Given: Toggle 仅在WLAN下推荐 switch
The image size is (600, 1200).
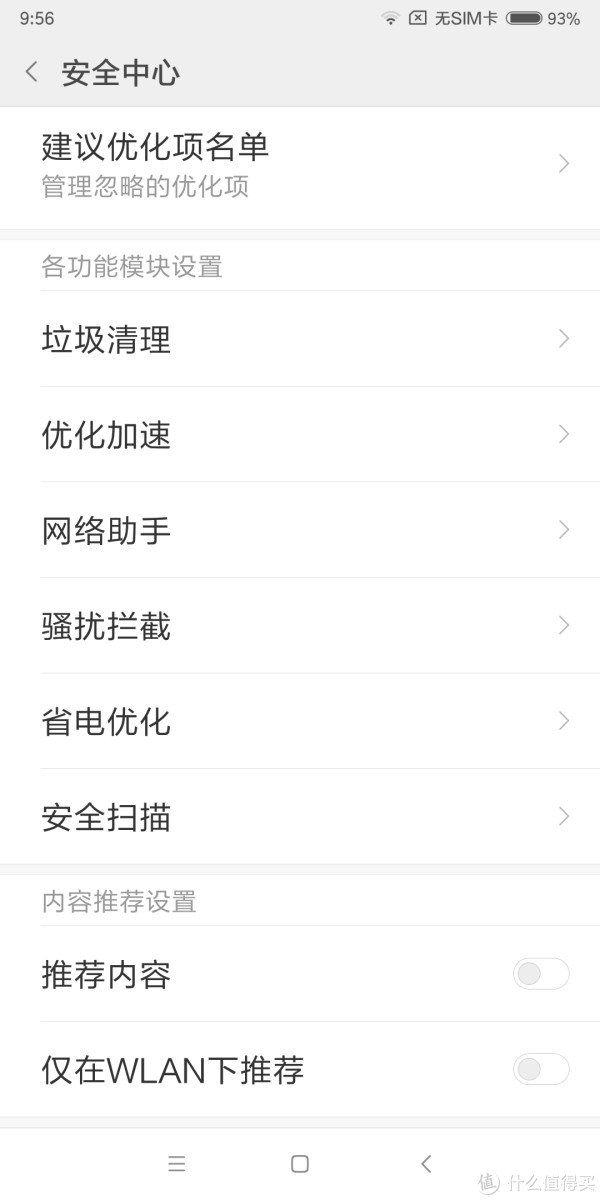Looking at the screenshot, I should point(541,1069).
